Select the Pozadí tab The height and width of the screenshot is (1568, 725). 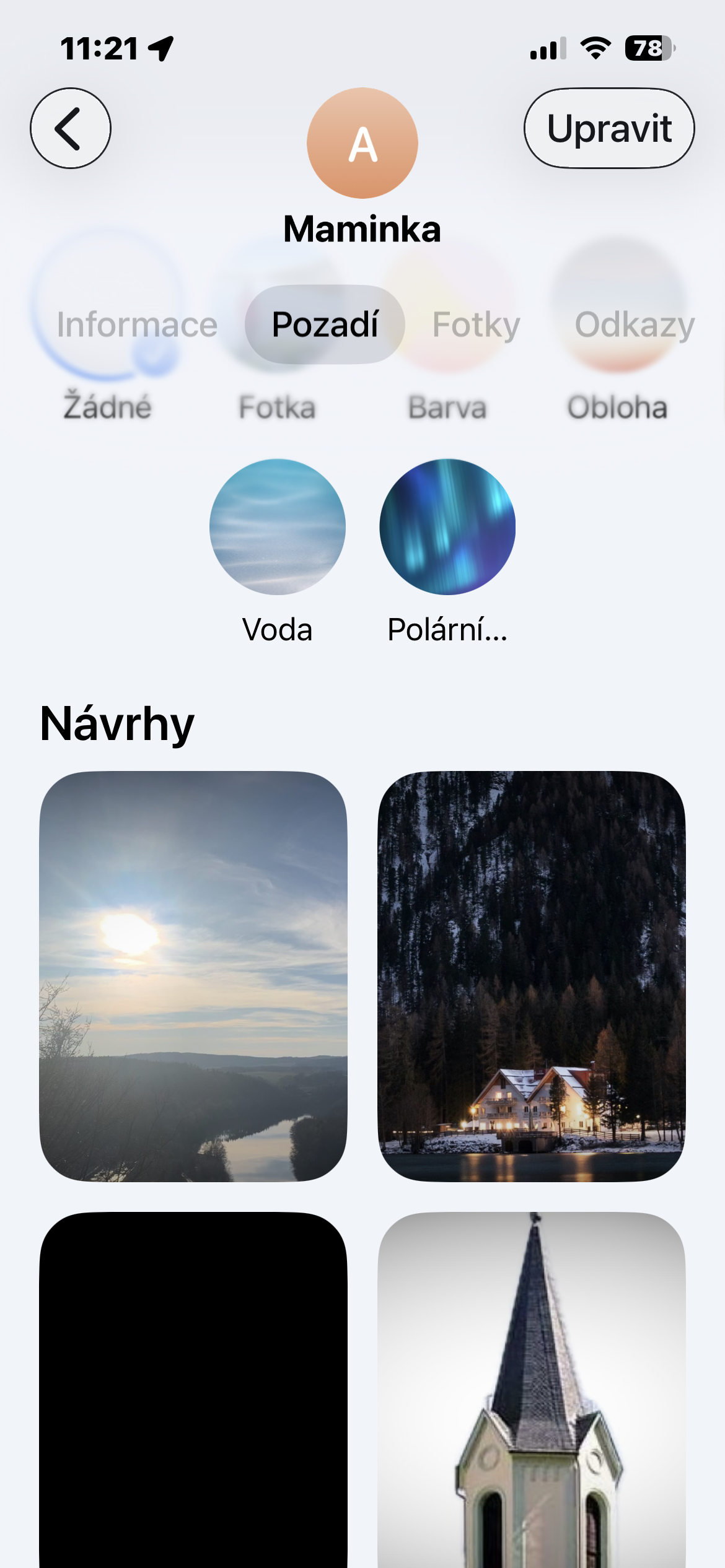pyautogui.click(x=325, y=324)
